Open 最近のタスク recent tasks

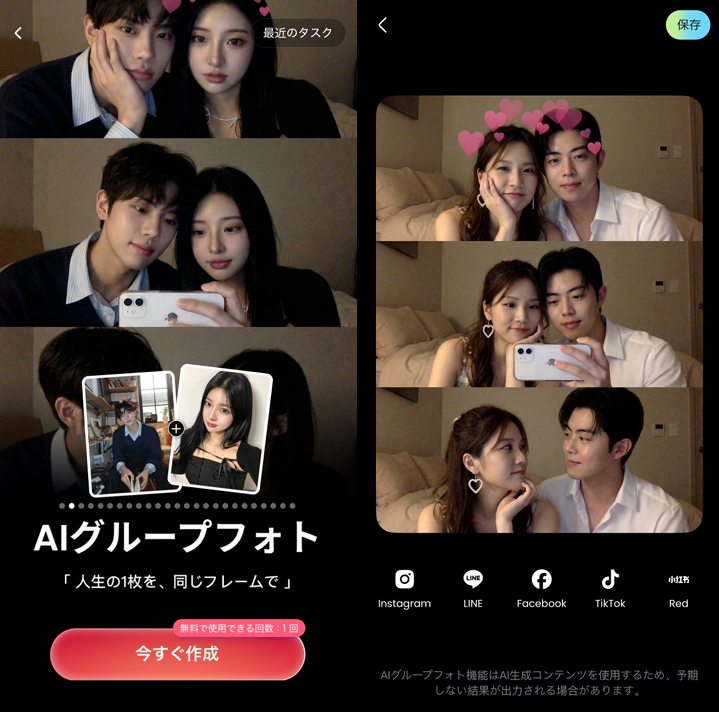coord(297,33)
